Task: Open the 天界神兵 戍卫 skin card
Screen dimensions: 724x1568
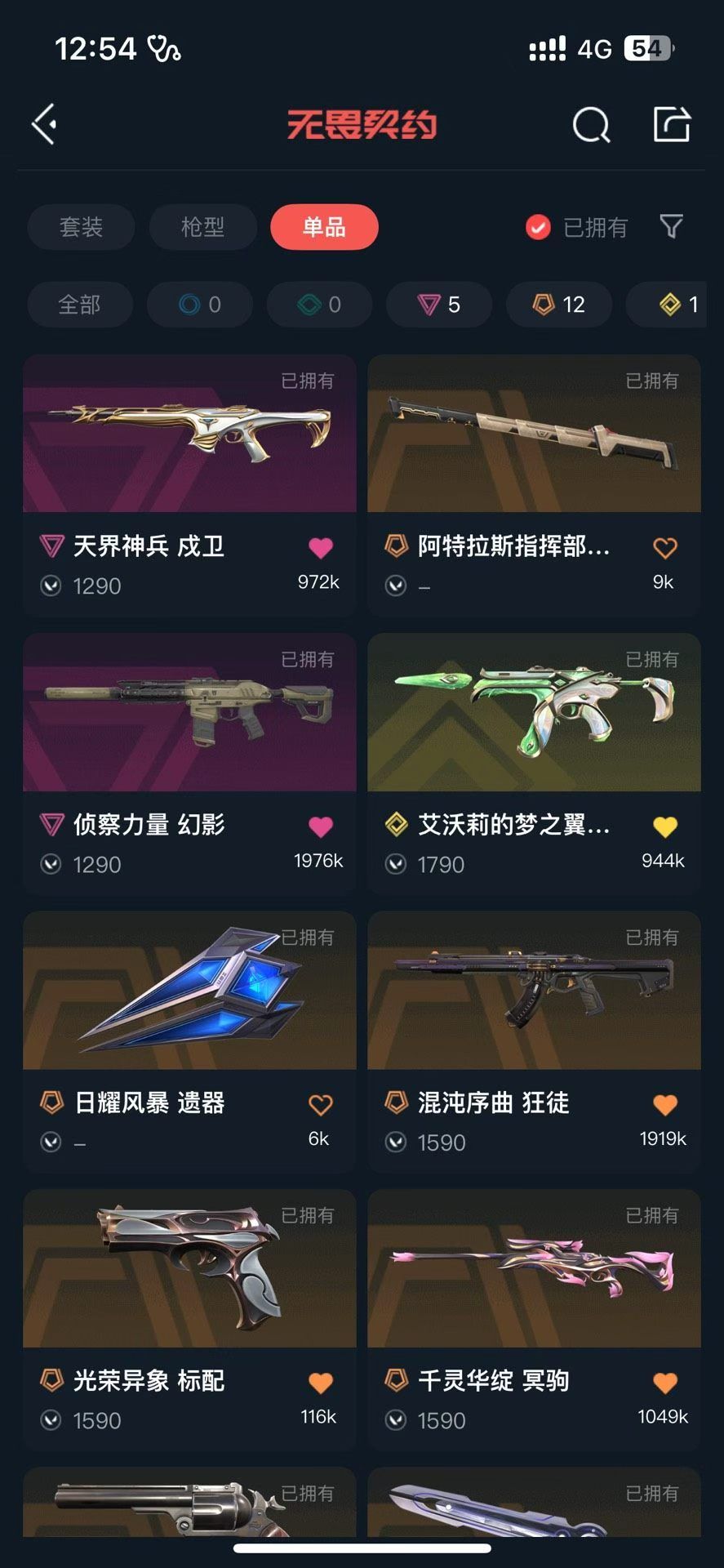Action: (189, 485)
